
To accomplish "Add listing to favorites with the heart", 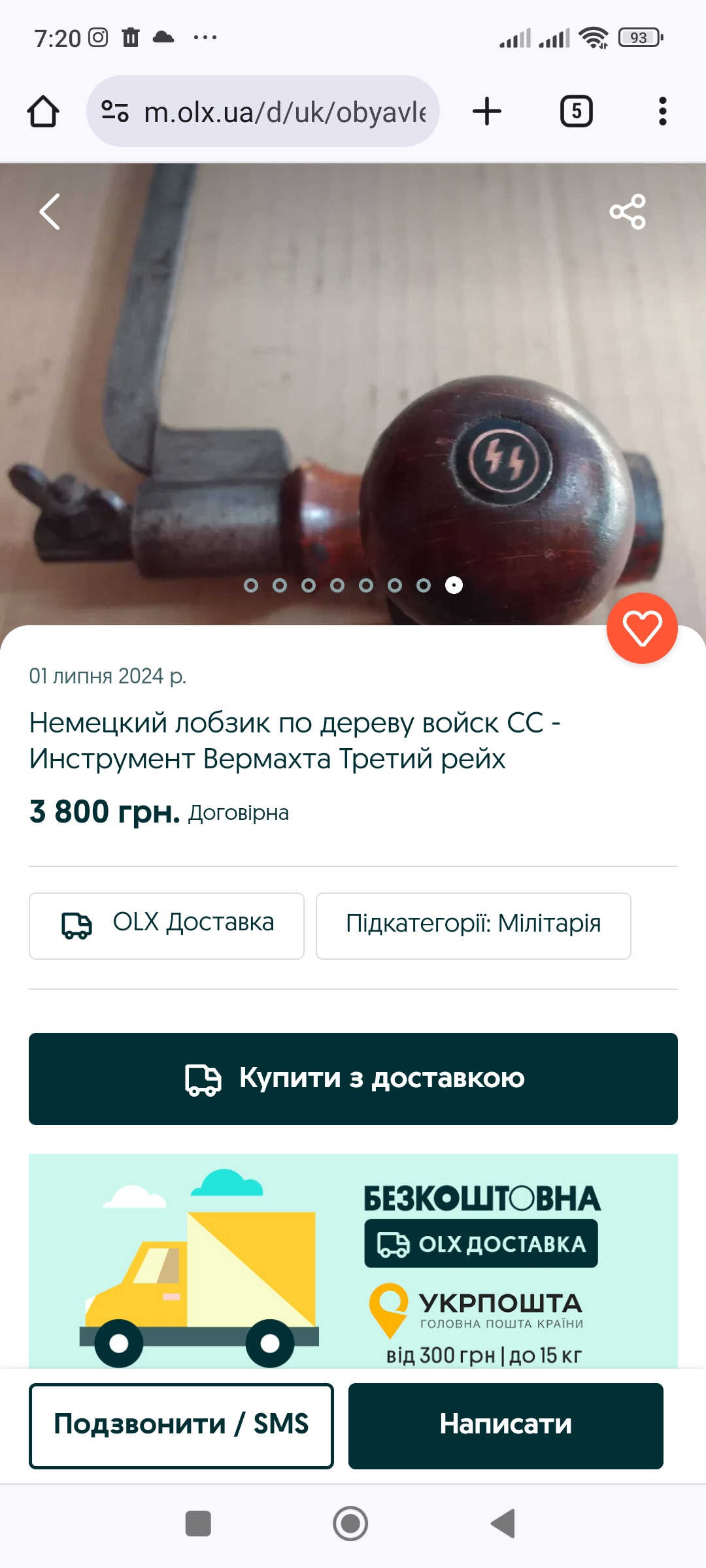I will click(642, 629).
